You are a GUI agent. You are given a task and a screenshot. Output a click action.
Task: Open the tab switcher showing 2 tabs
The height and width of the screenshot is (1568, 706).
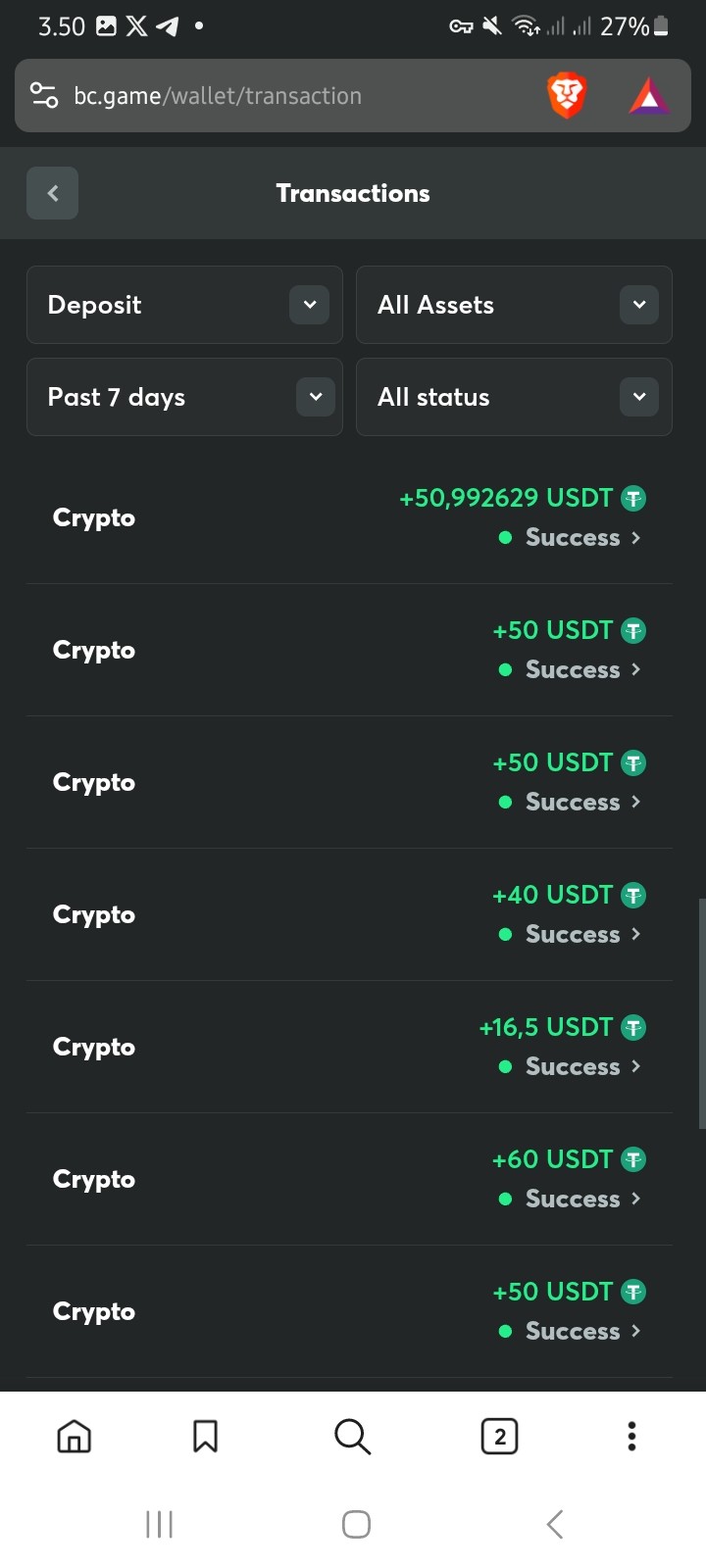pyautogui.click(x=499, y=1437)
